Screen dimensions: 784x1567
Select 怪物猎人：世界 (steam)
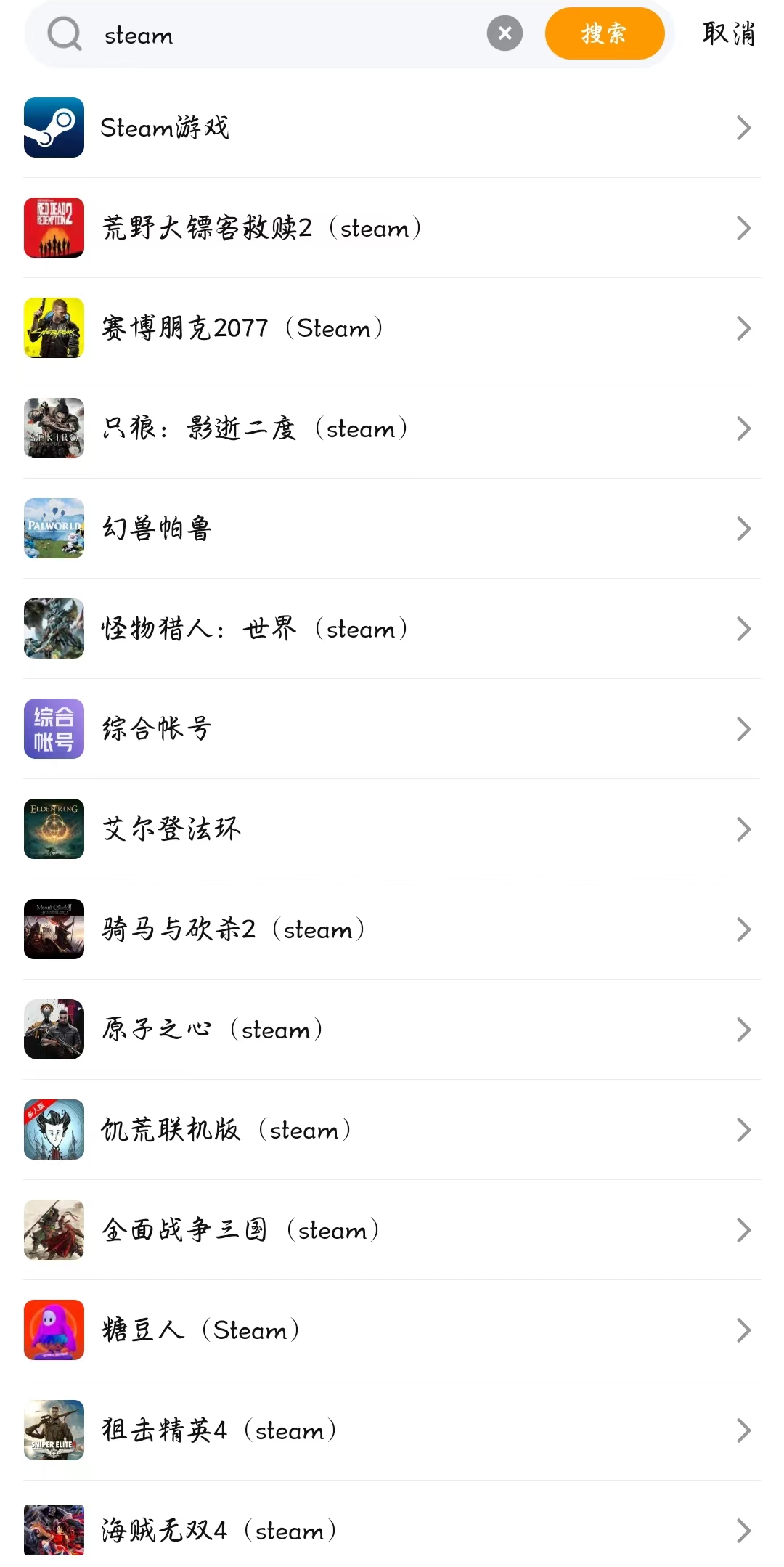tap(392, 629)
